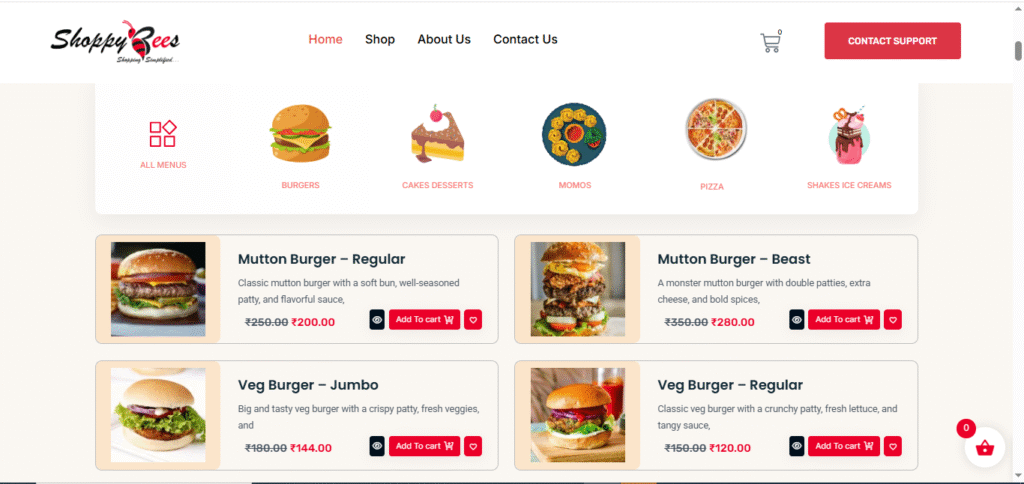Browse Shakes Ice Creams category
This screenshot has height=484, width=1024.
click(x=849, y=145)
